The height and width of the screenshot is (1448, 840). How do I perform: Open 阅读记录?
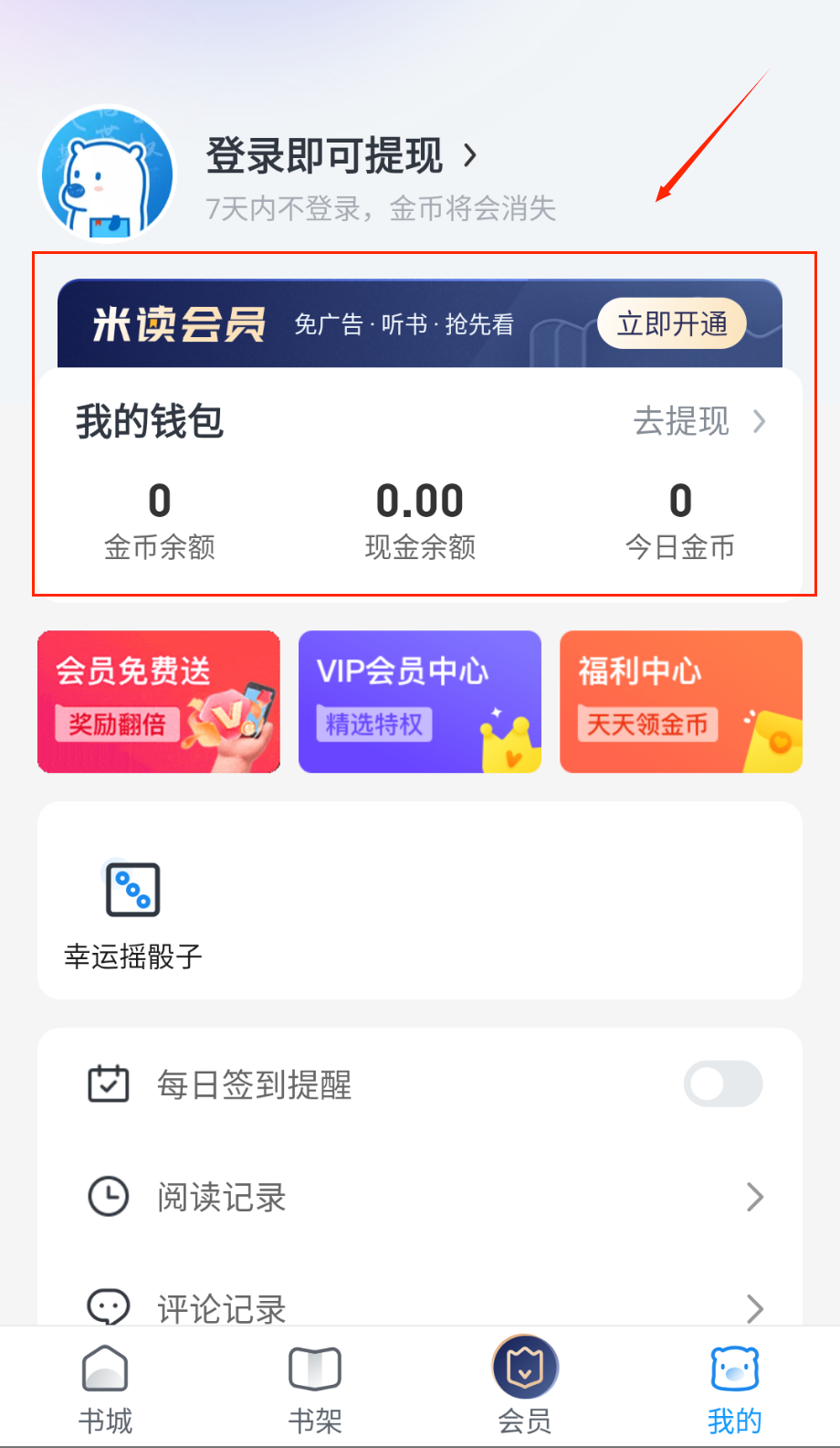tap(420, 1197)
